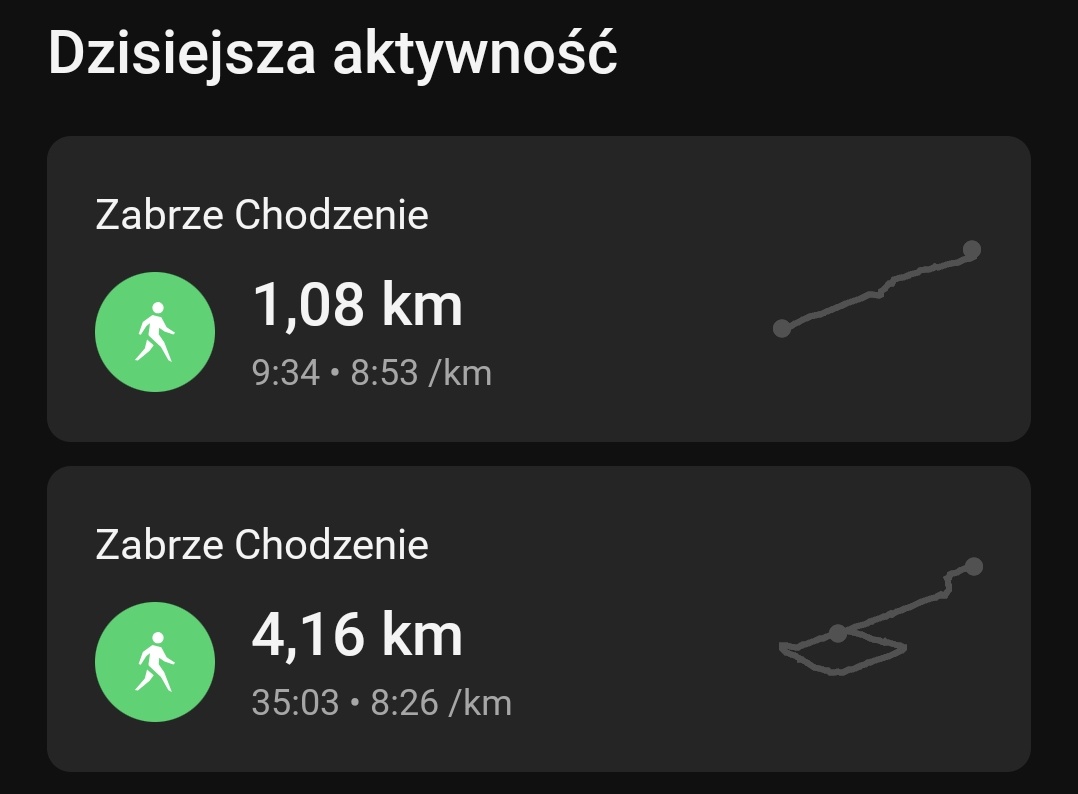Image resolution: width=1078 pixels, height=794 pixels.
Task: Open the 4,16 km Zabrze walk activity
Action: coord(538,619)
